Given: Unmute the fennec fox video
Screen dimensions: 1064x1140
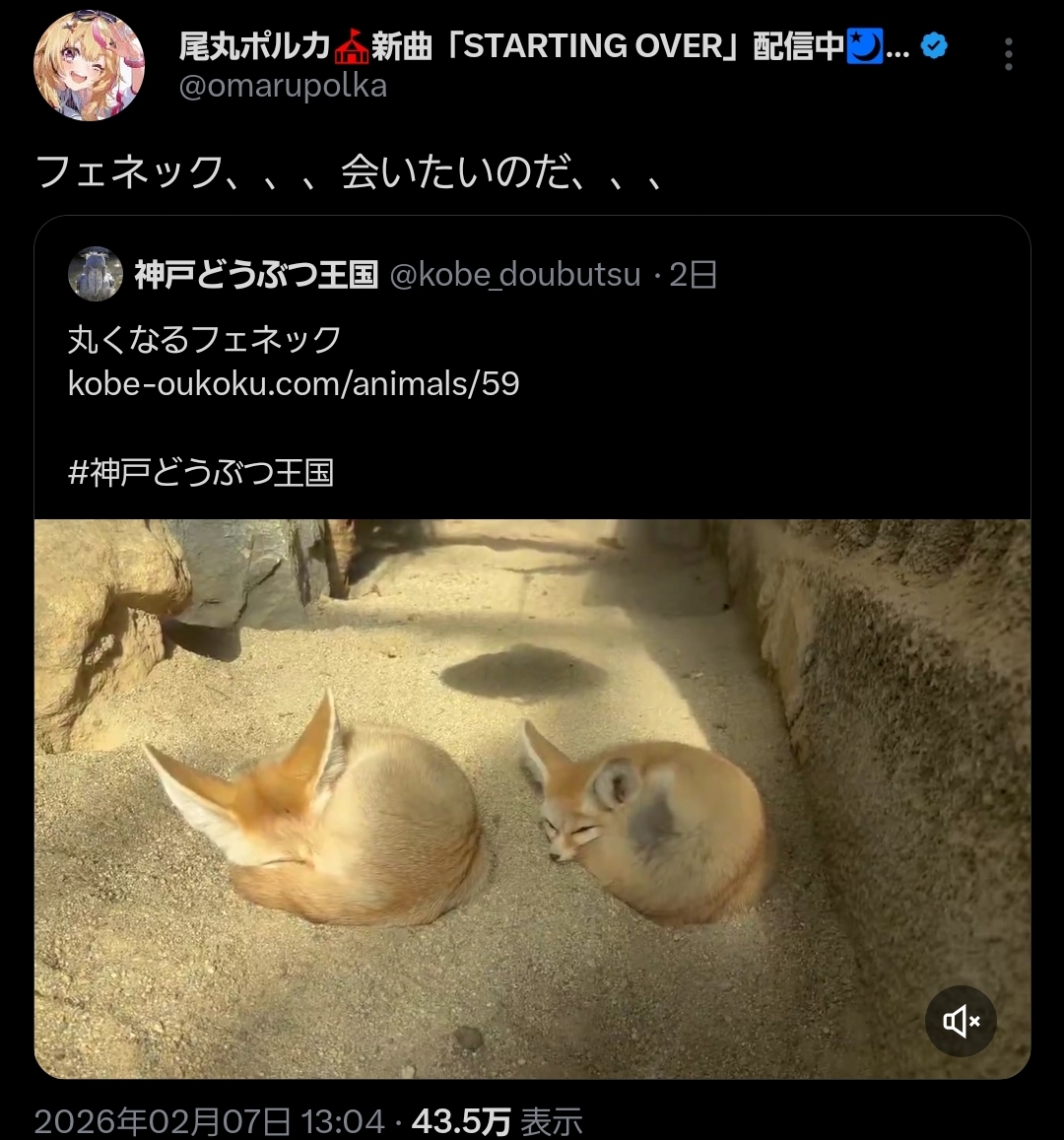Looking at the screenshot, I should (x=961, y=1021).
